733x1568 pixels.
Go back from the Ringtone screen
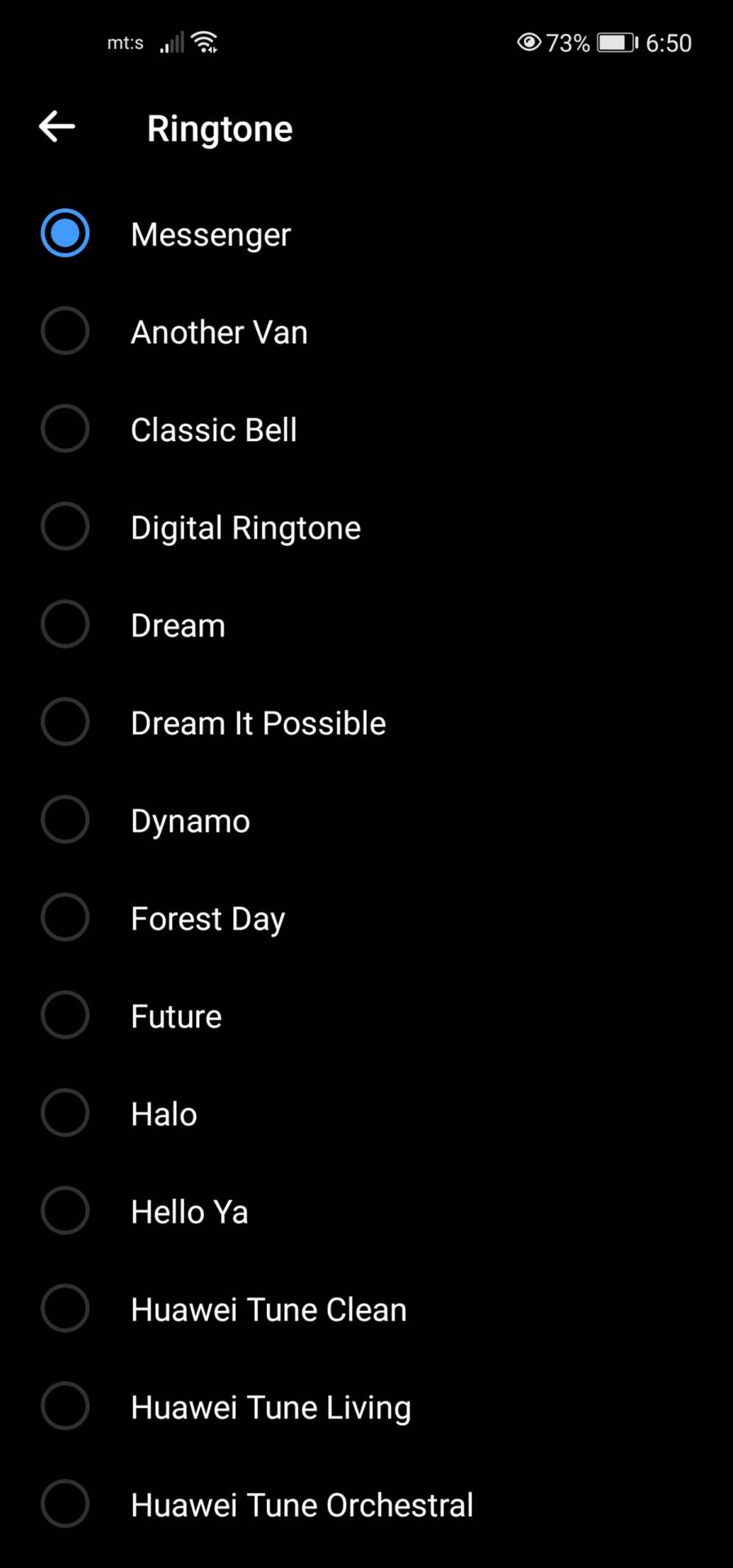click(x=57, y=127)
